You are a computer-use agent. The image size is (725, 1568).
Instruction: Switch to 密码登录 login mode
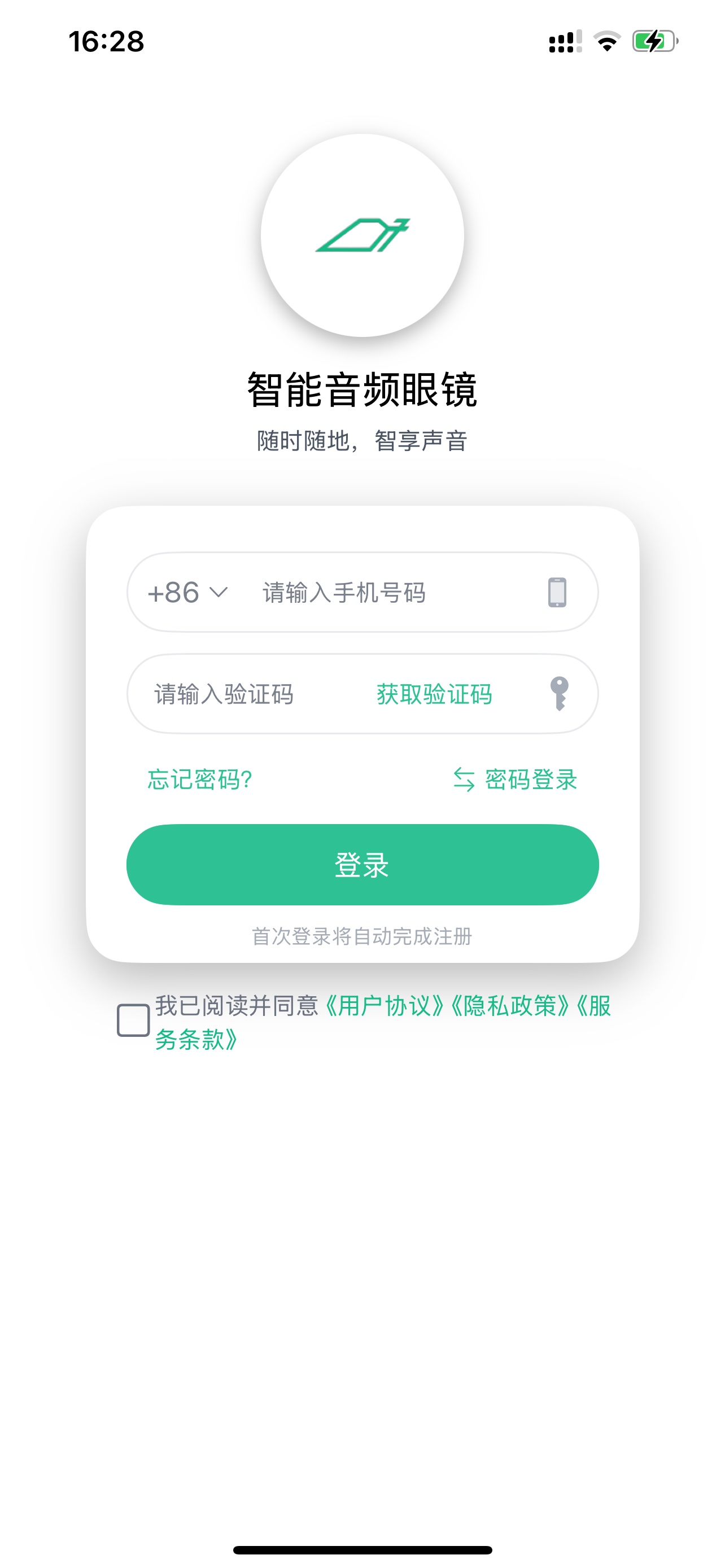click(x=530, y=779)
